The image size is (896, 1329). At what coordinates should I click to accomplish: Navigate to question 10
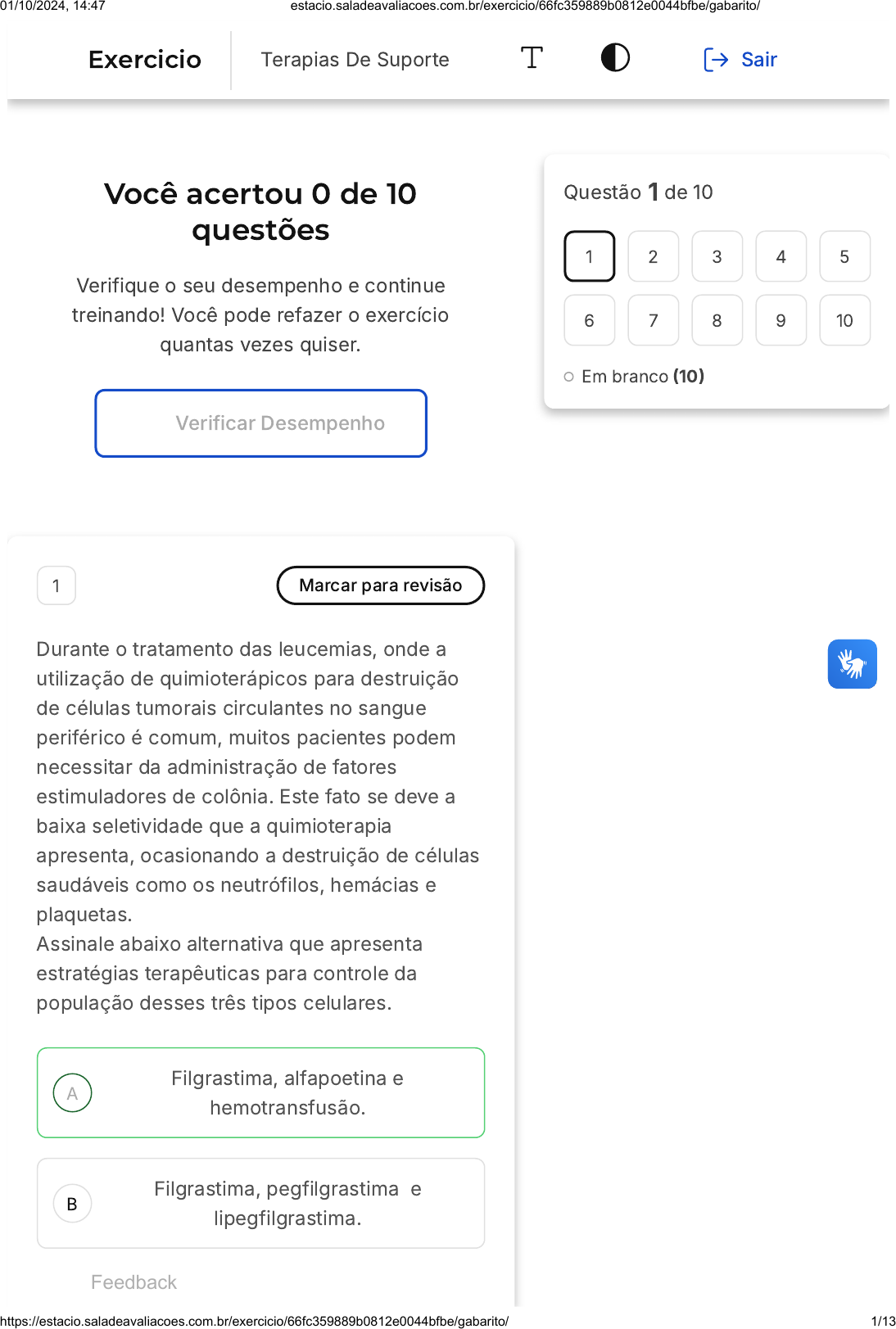[844, 320]
